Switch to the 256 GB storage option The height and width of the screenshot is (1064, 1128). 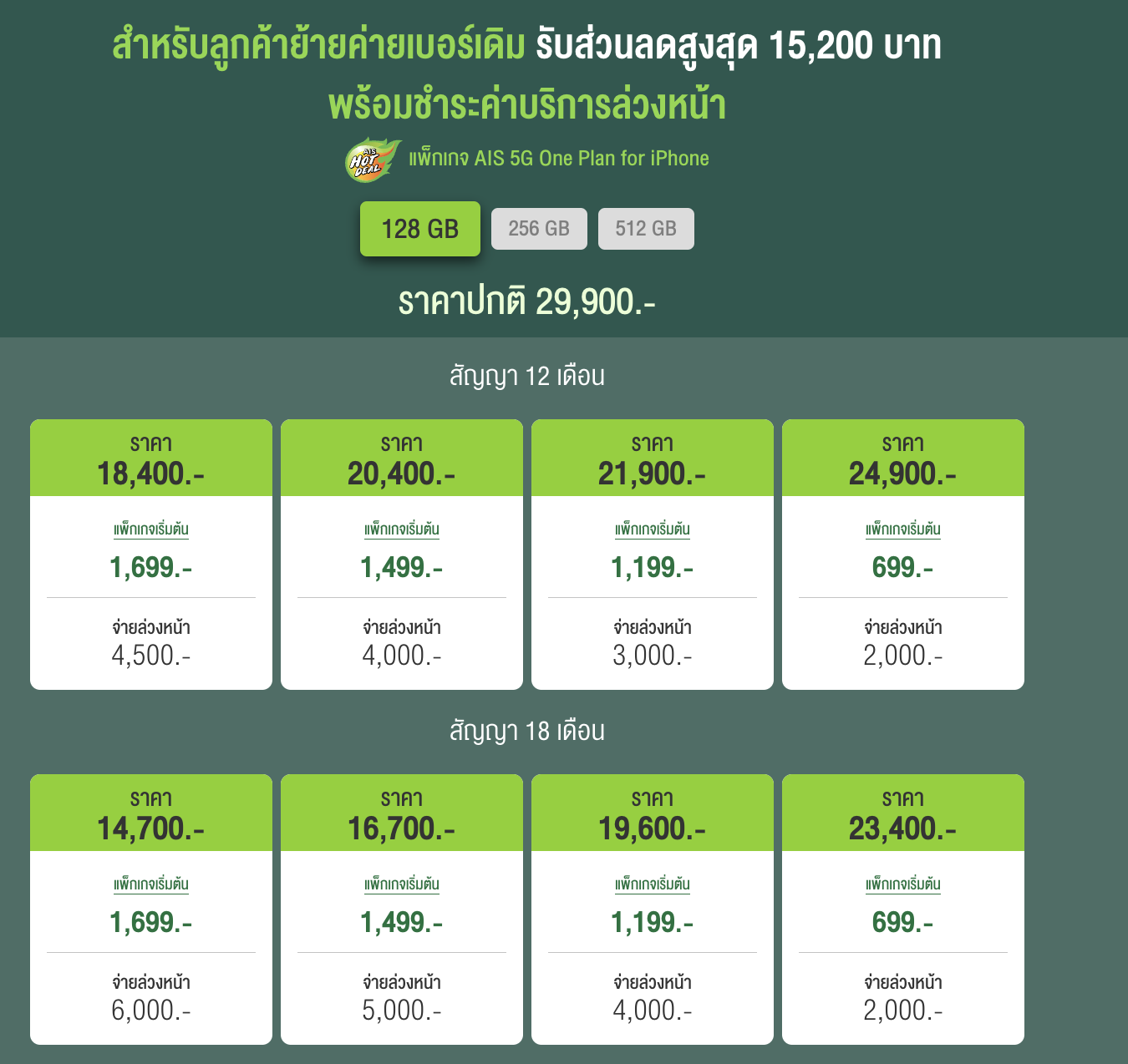click(539, 229)
